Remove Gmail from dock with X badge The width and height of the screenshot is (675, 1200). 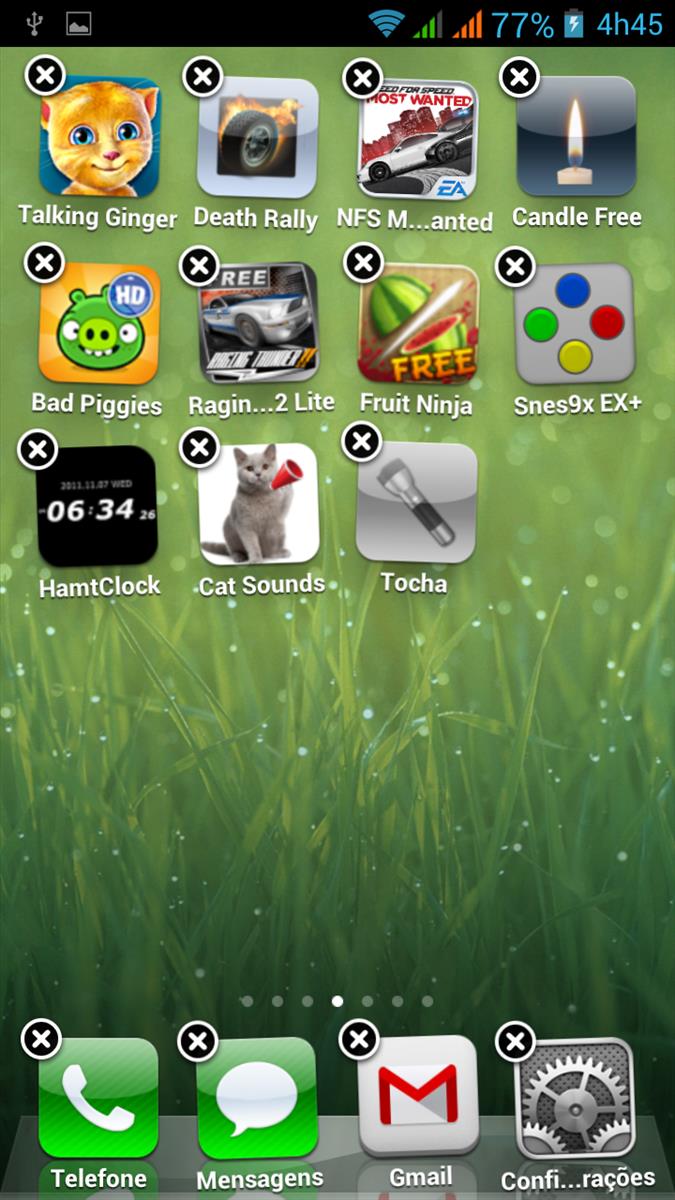point(359,1040)
